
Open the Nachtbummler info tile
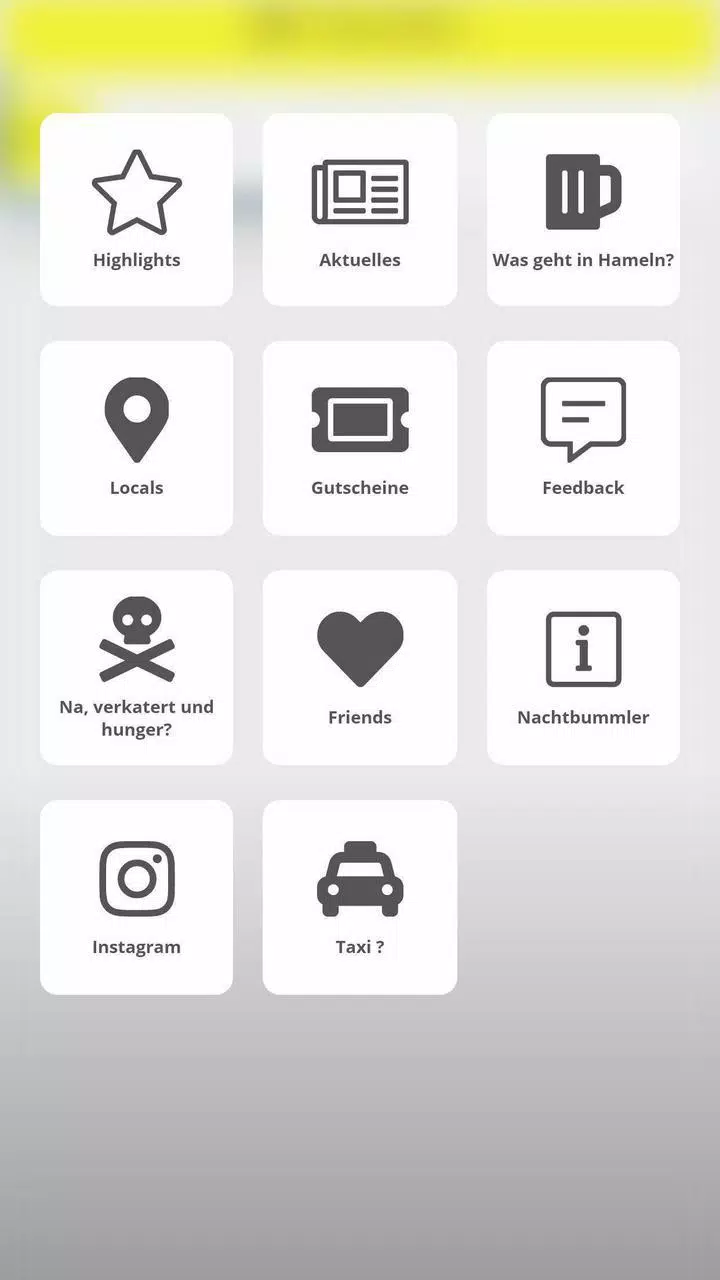[583, 668]
